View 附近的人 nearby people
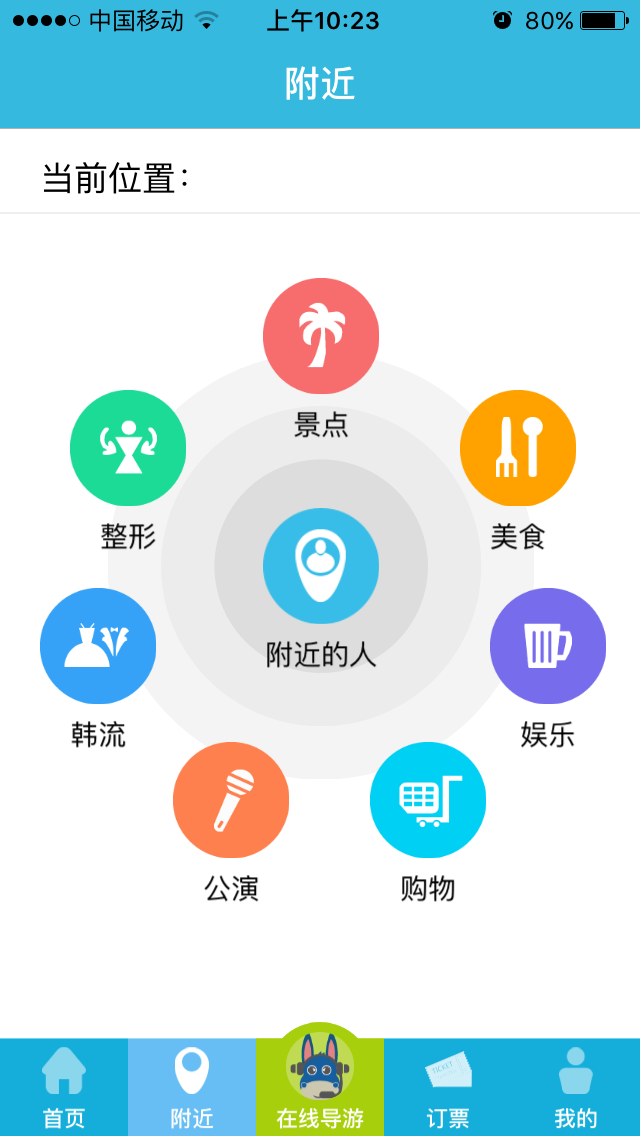 point(321,566)
